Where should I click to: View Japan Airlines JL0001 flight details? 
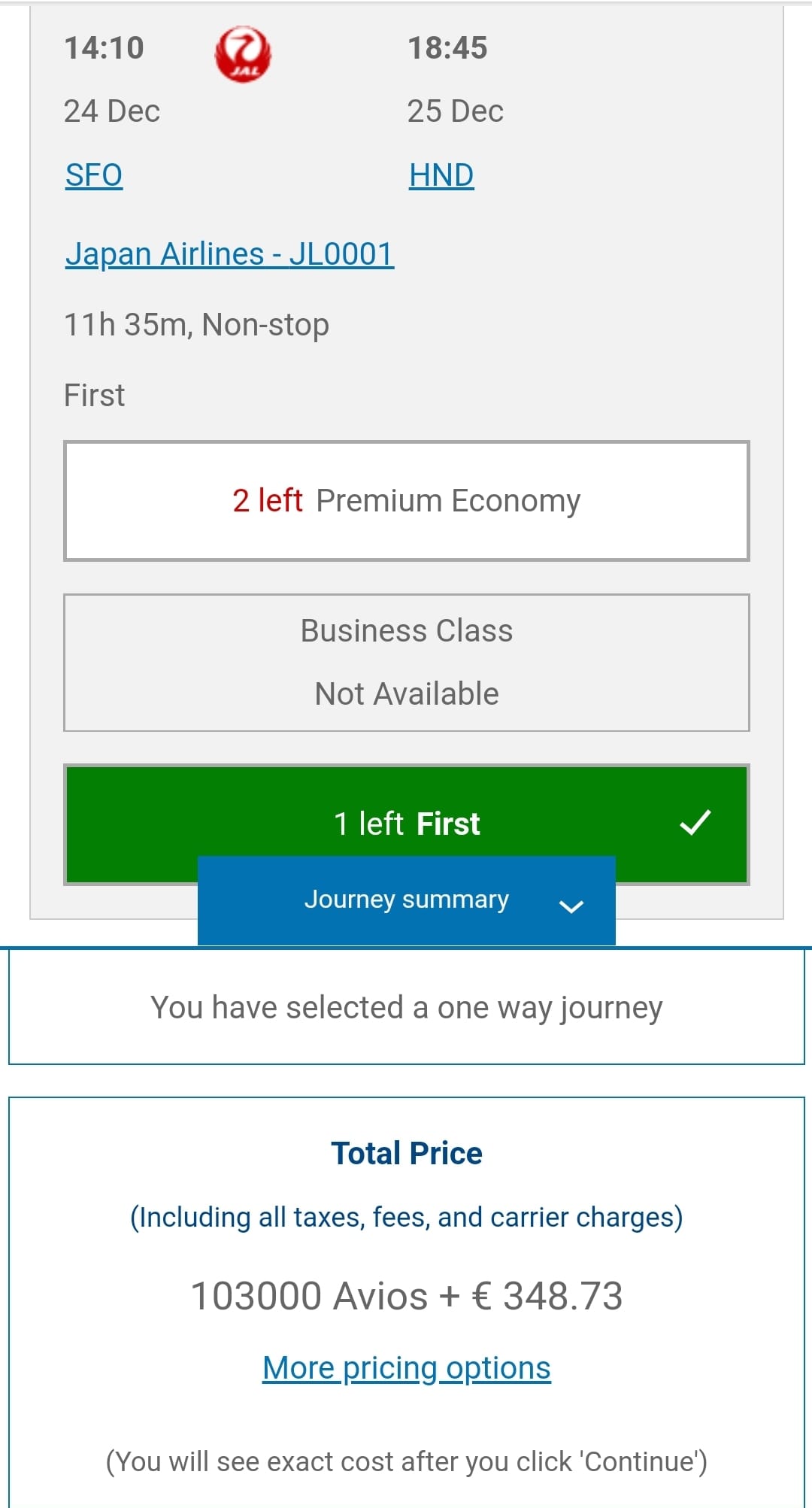229,254
